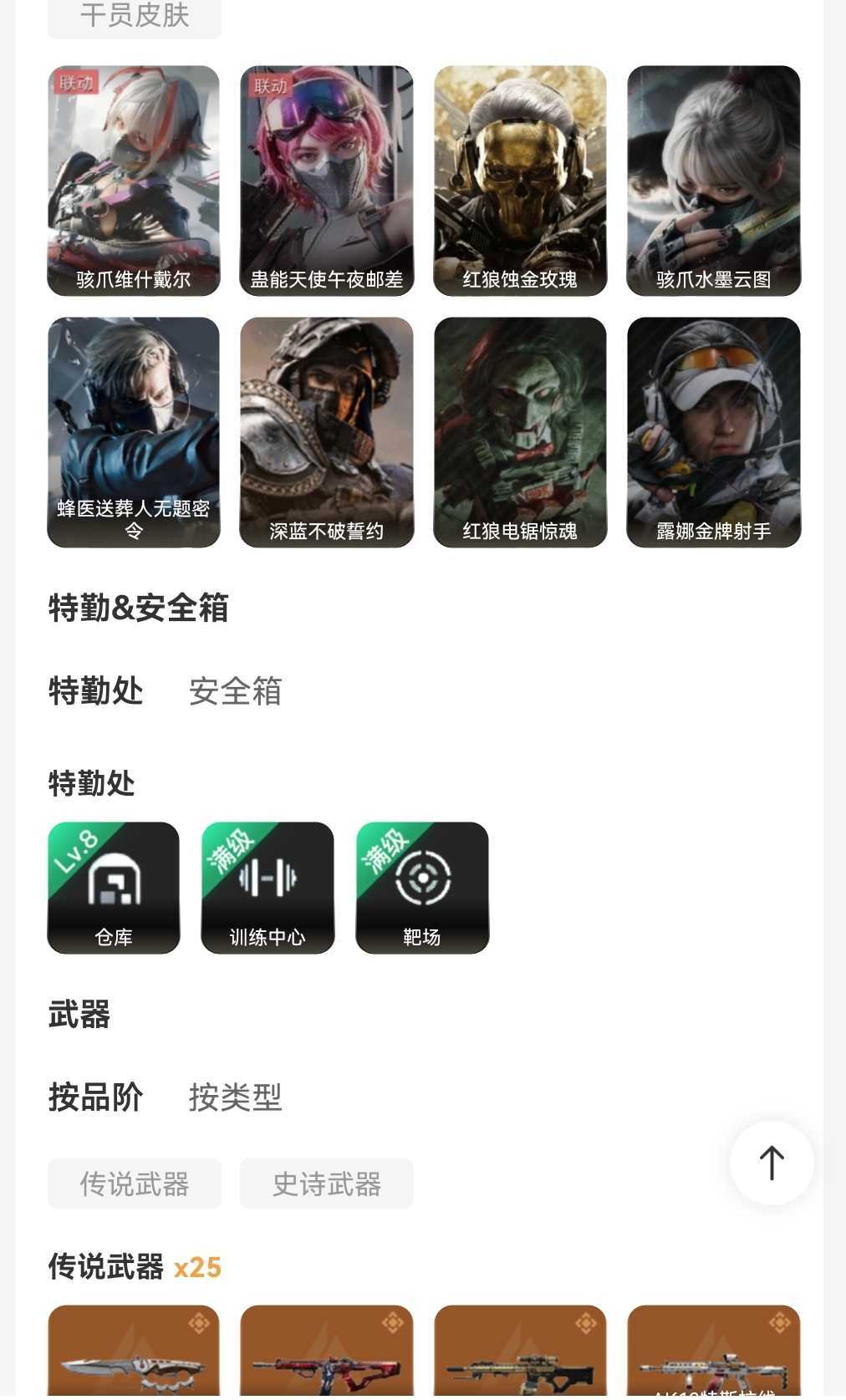Select the 按品阶 sorting tab
This screenshot has height=1400, width=846.
pos(96,1098)
